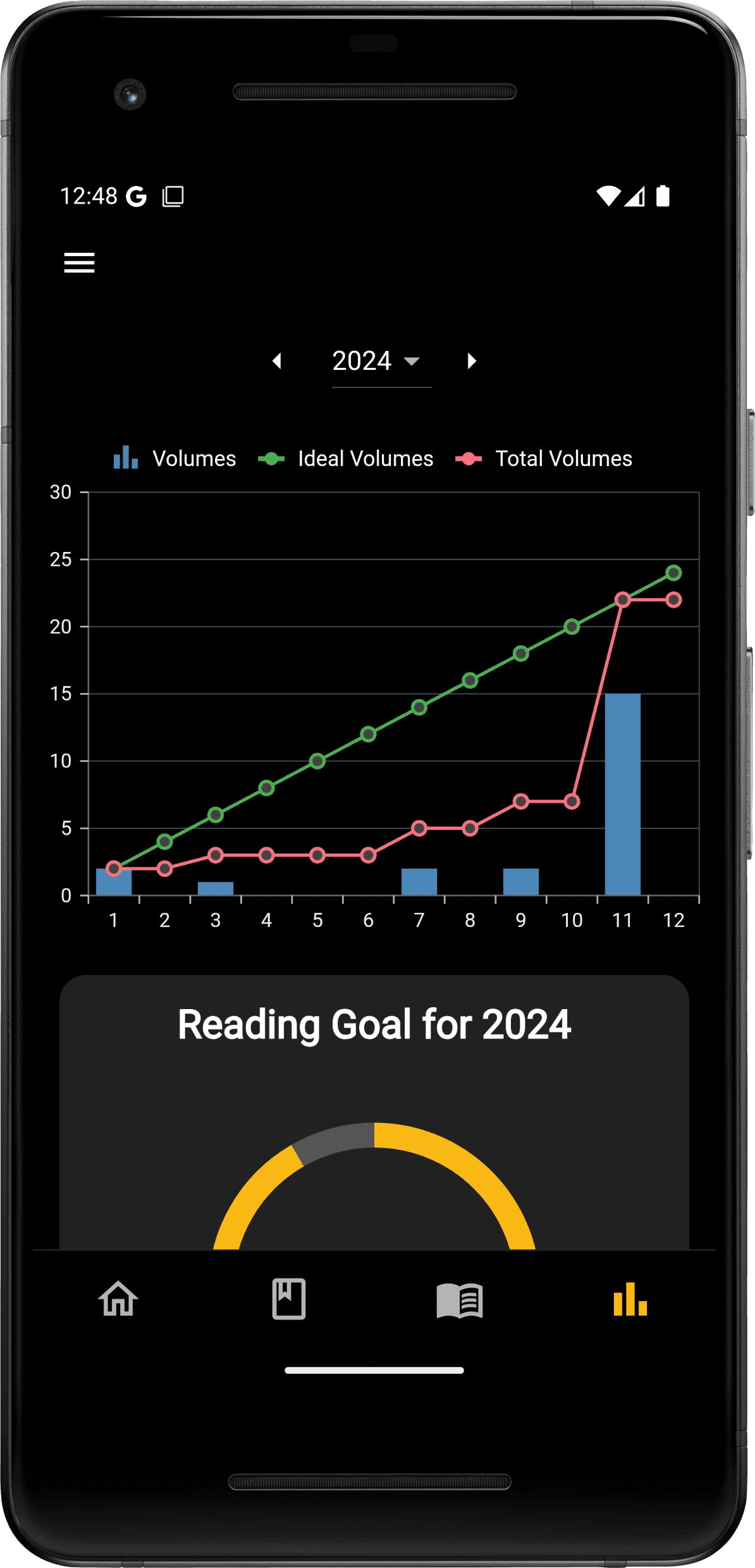Viewport: 755px width, 1568px height.
Task: Open the hamburger drawer menu
Action: pos(79,262)
